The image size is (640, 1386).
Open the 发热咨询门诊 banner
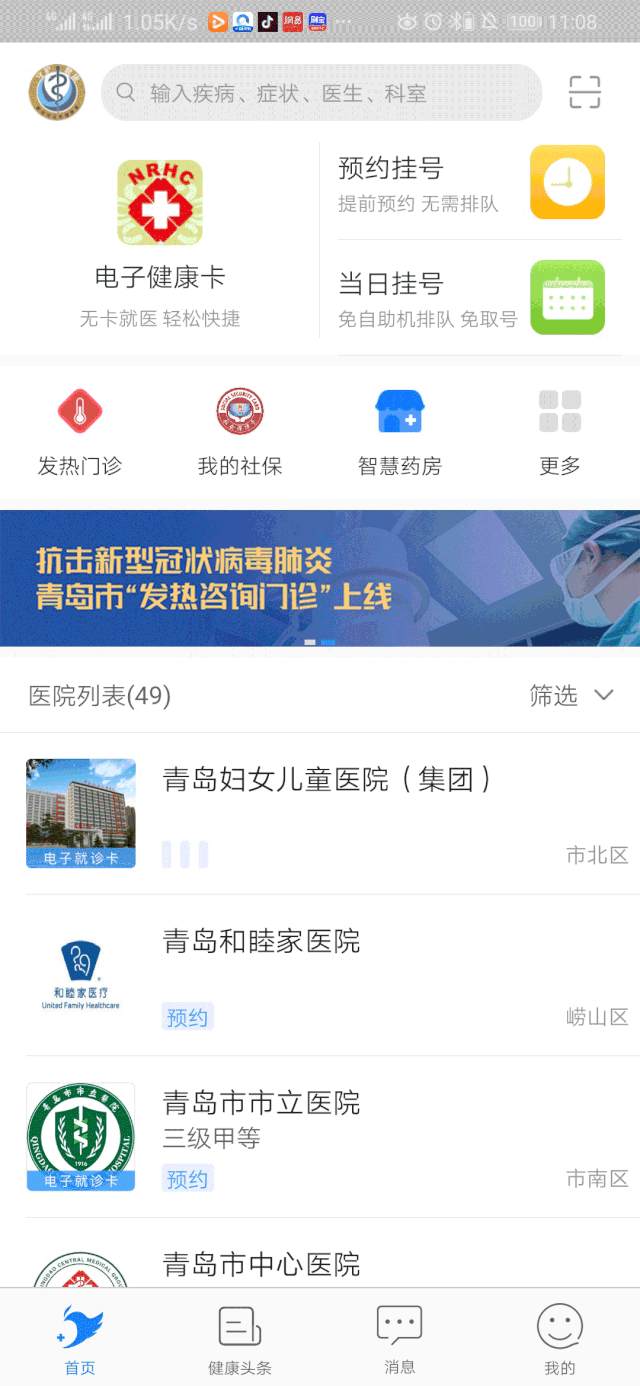click(x=320, y=578)
